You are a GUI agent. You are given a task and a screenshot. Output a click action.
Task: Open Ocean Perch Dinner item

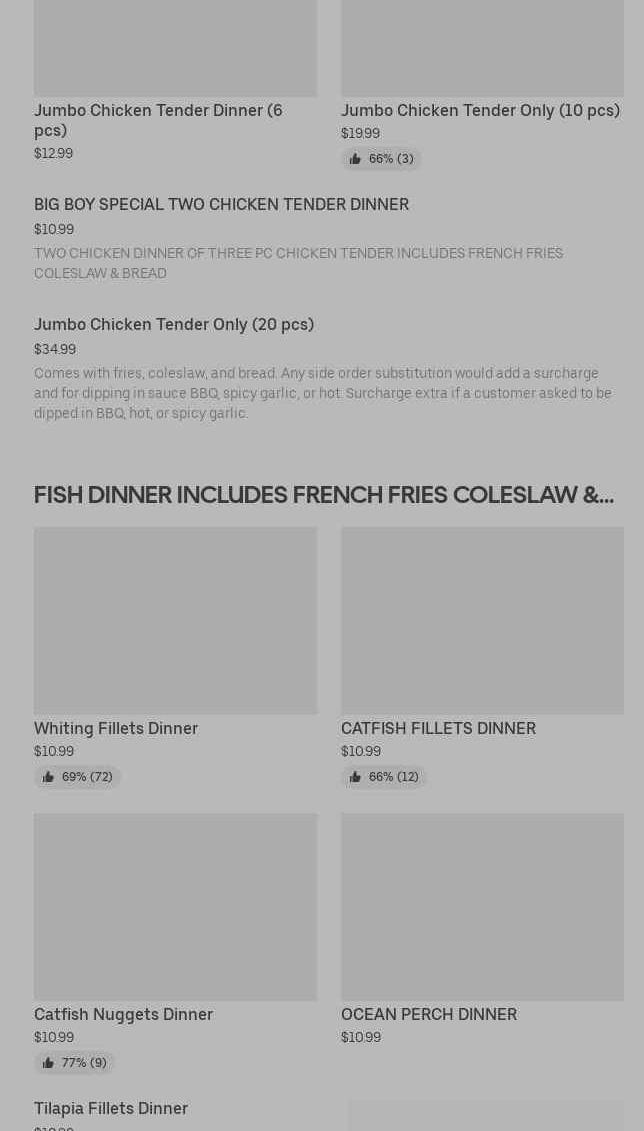(x=429, y=1014)
